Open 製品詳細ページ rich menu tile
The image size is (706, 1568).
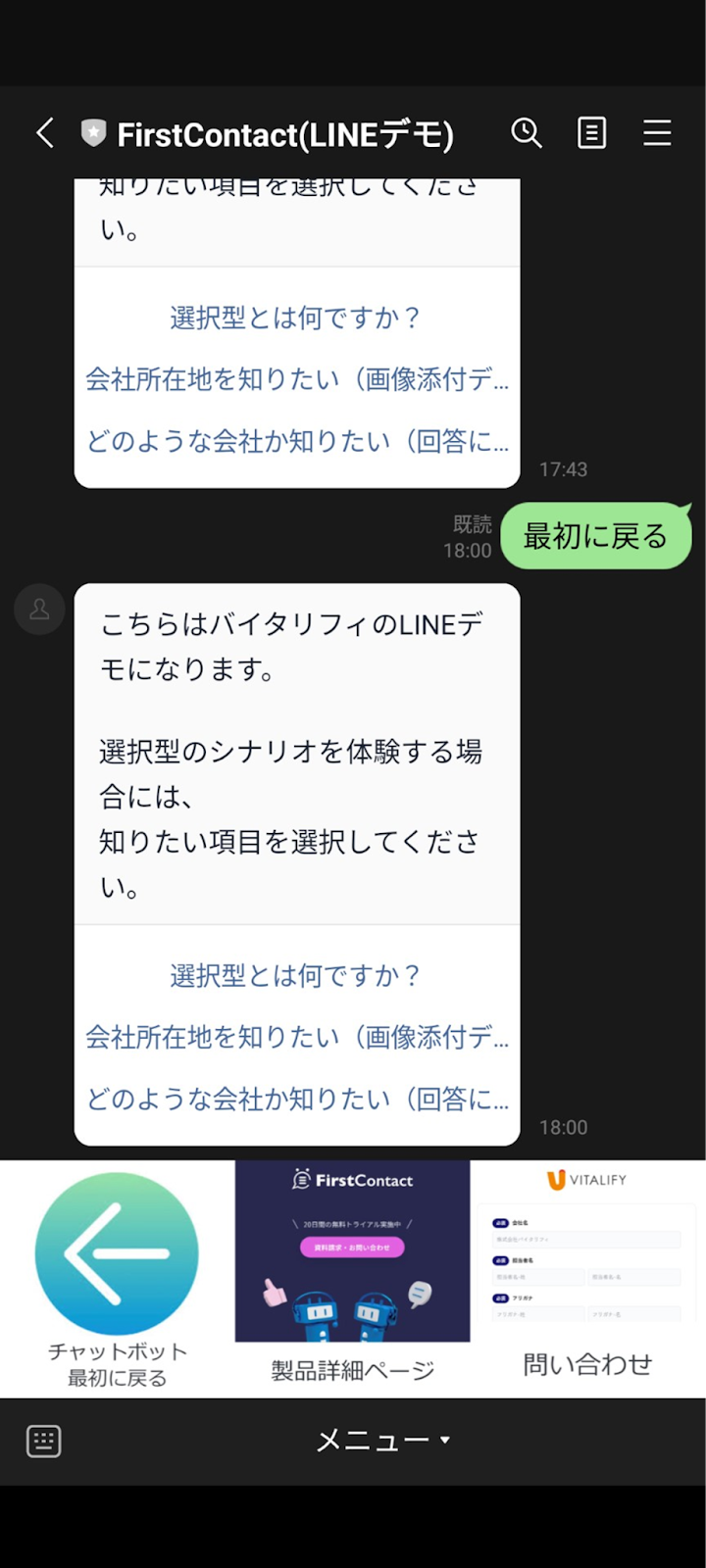(x=352, y=1279)
